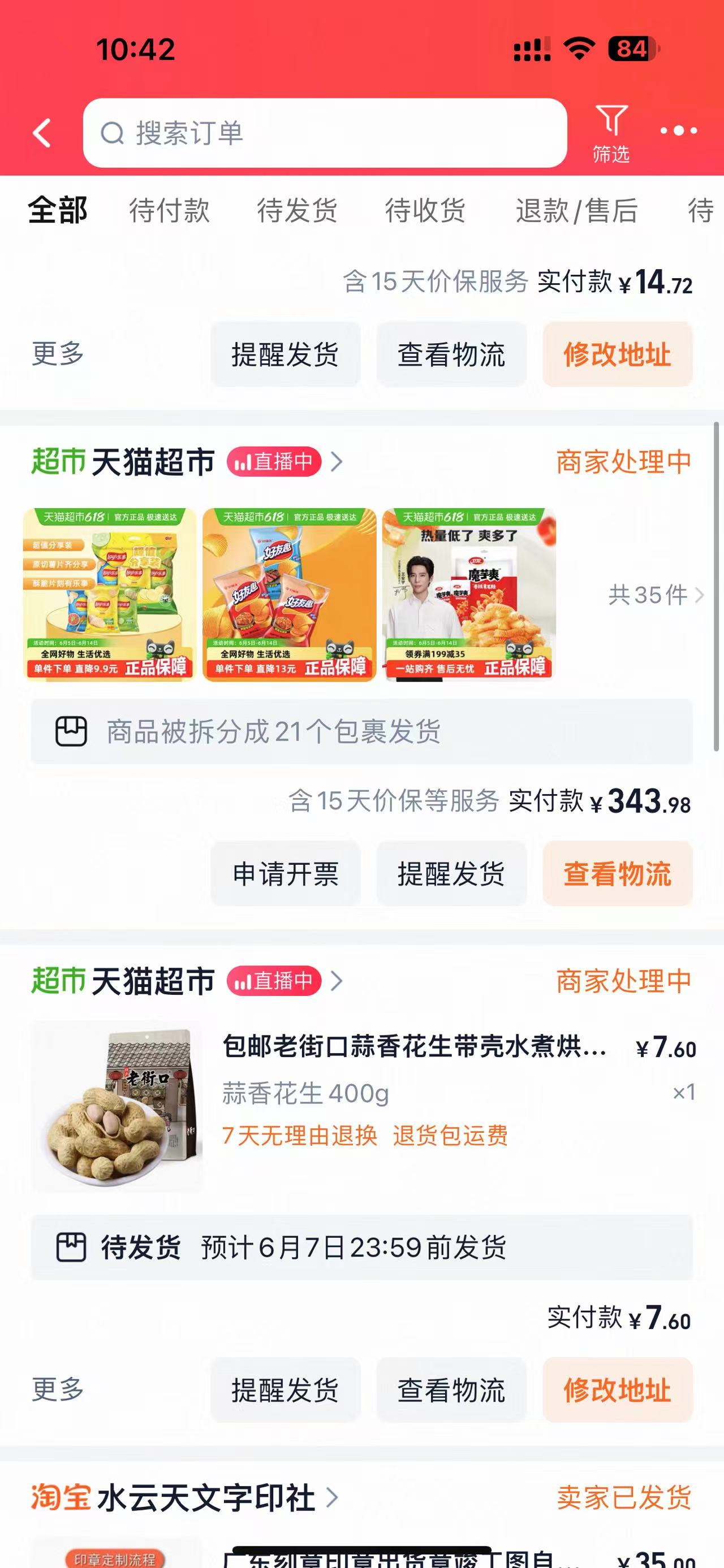Open the 共35件 item list

pos(655,595)
